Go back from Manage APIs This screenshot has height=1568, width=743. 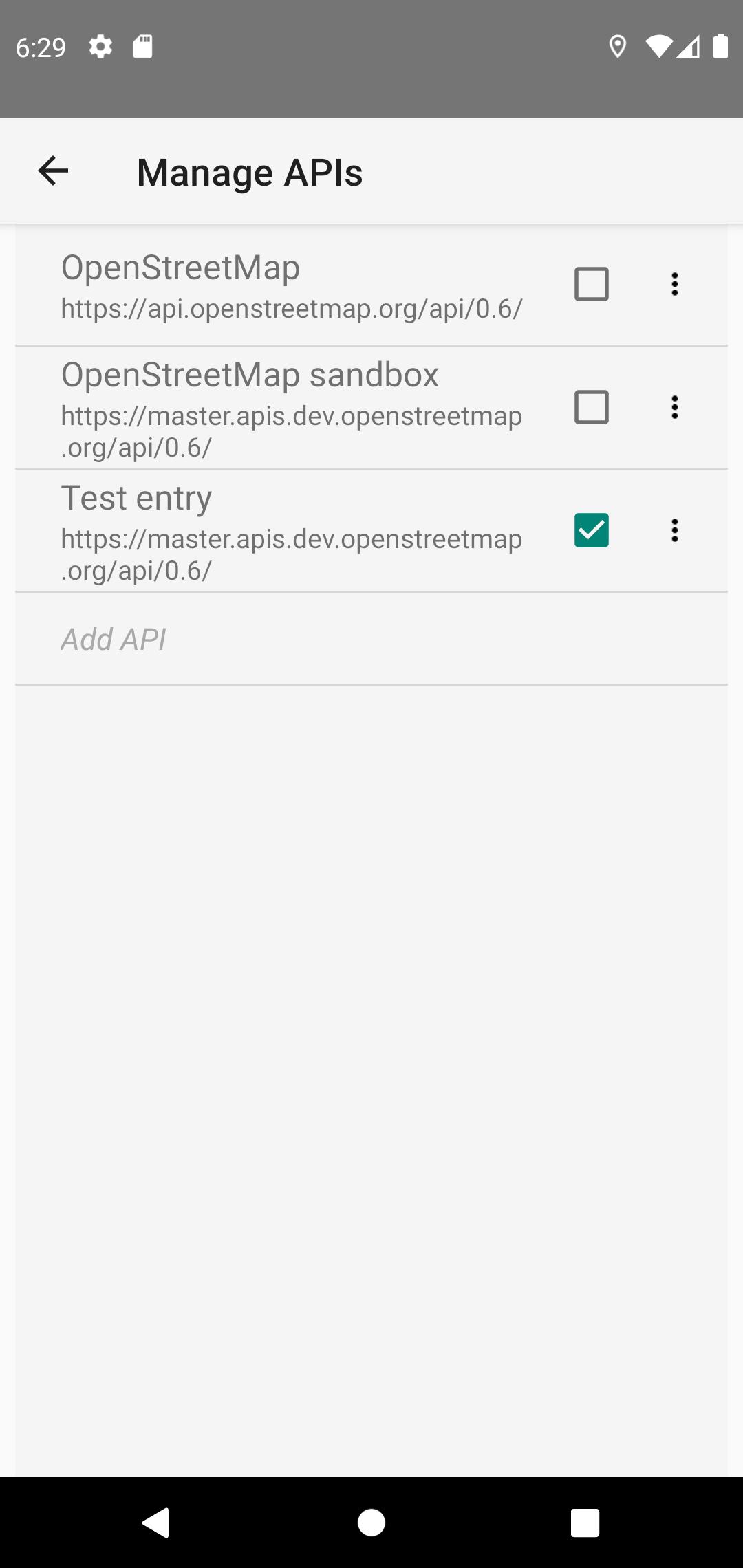53,171
